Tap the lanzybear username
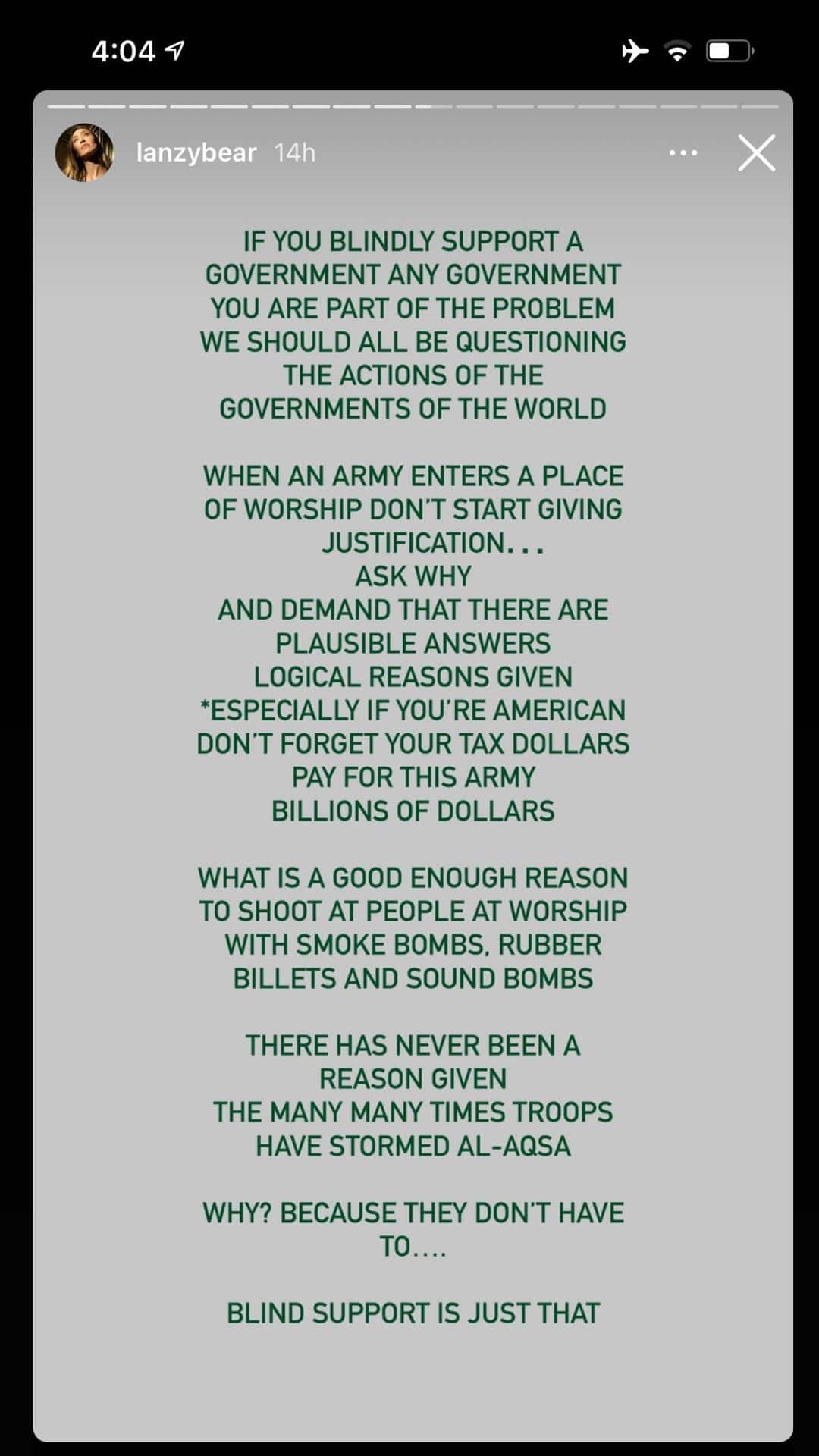The image size is (819, 1456). coord(196,153)
